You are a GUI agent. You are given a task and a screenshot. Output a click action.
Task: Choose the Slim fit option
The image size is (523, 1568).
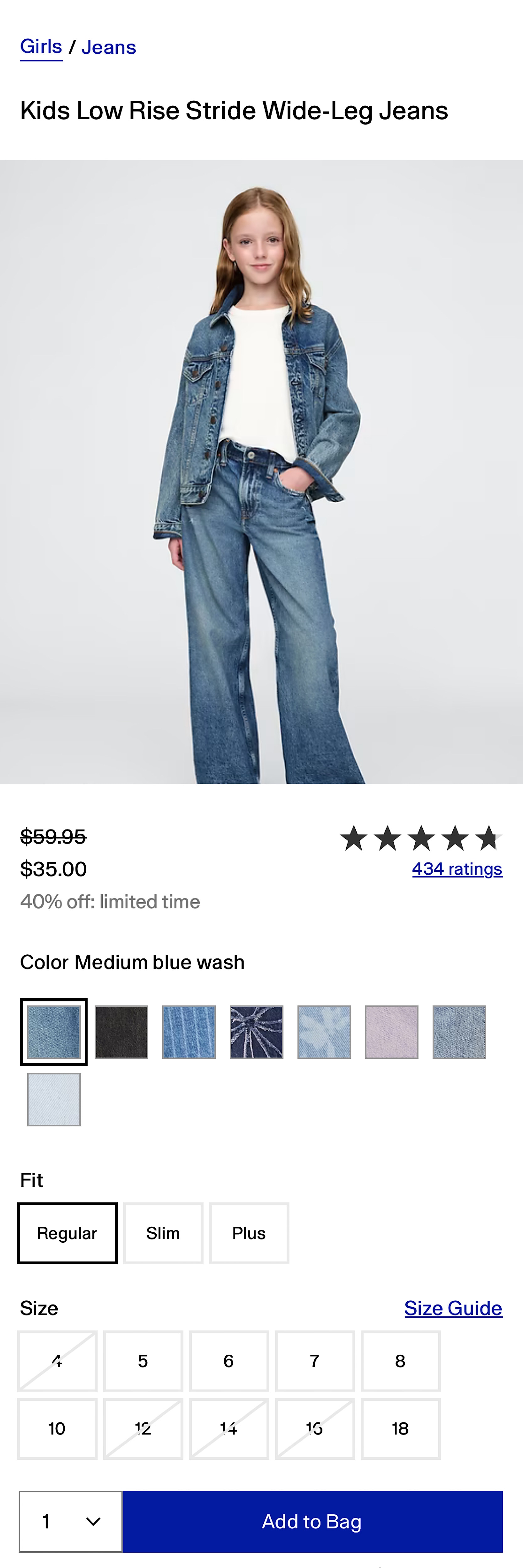point(163,1233)
